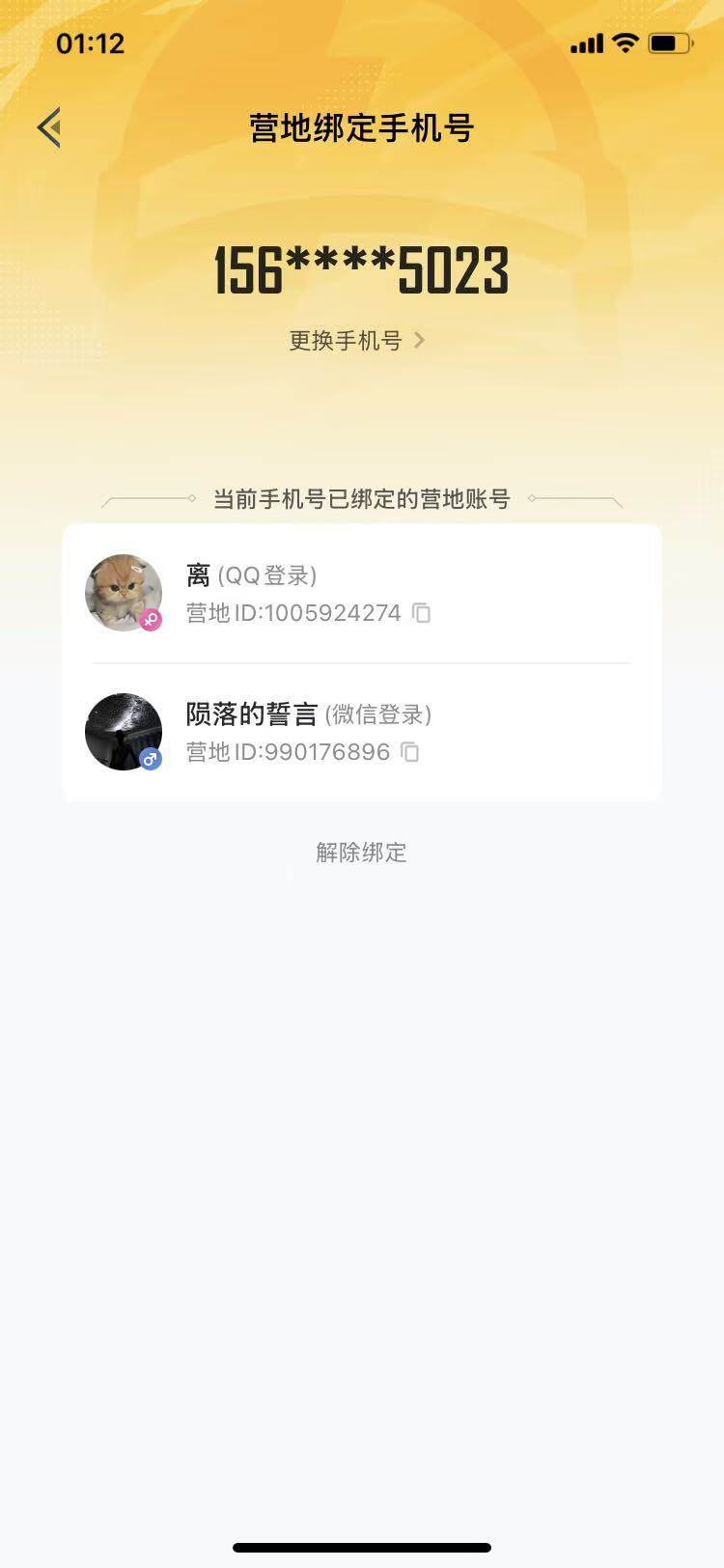Tap 解除绑定 to unbind an account

click(360, 853)
